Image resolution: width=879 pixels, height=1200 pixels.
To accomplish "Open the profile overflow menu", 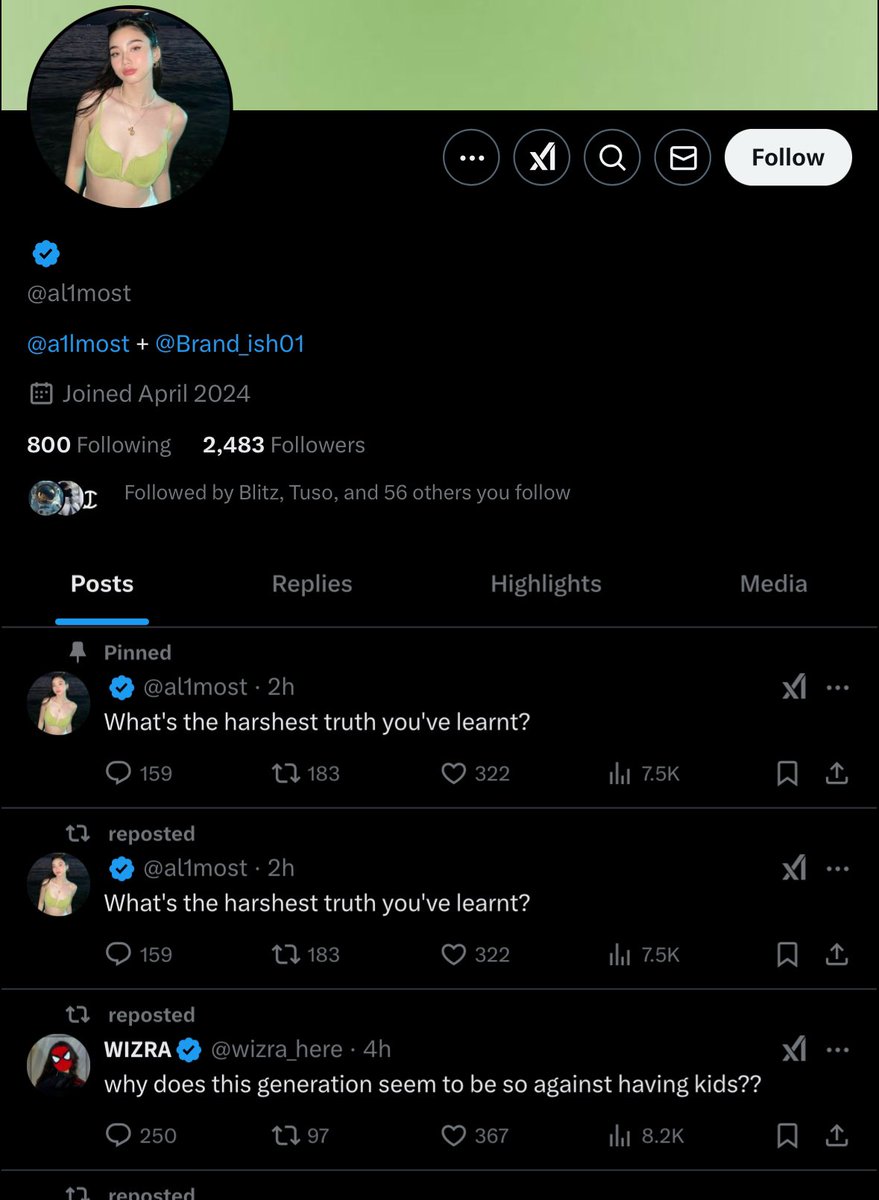I will [x=470, y=158].
